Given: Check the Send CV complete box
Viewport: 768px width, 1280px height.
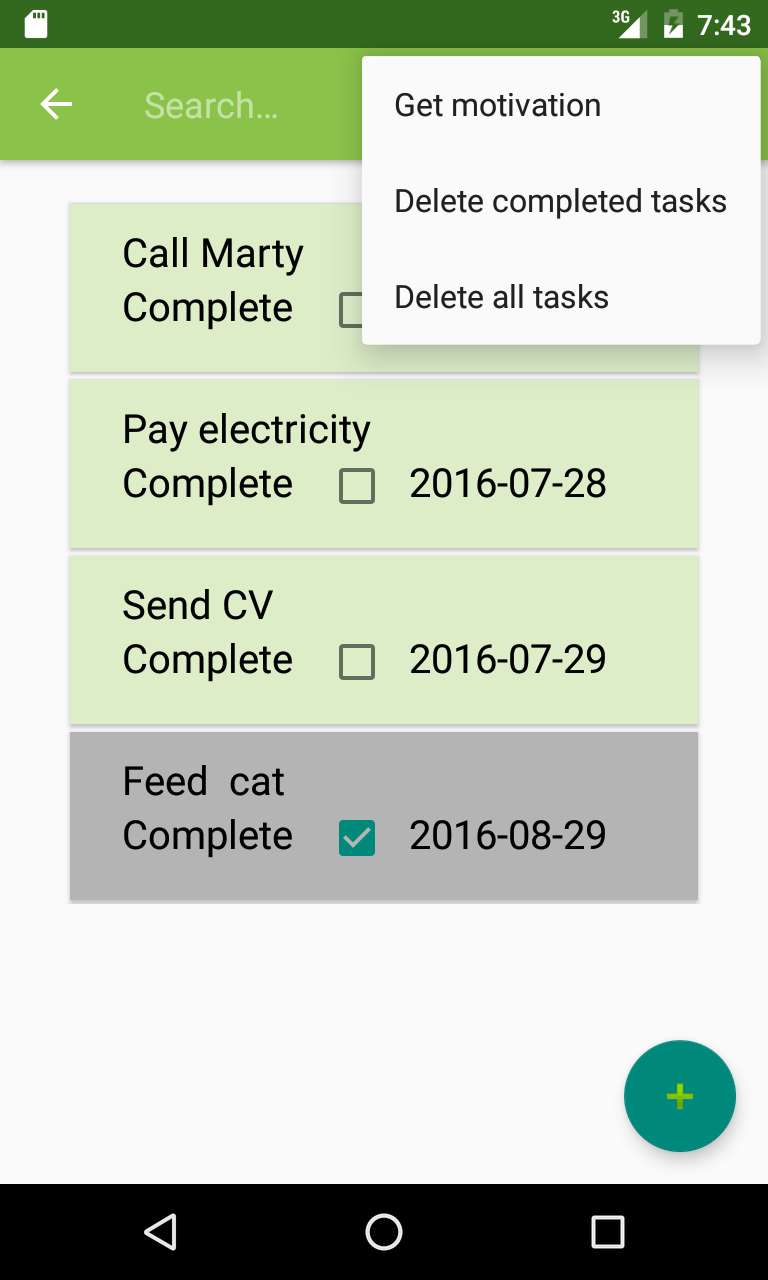Looking at the screenshot, I should [x=357, y=662].
